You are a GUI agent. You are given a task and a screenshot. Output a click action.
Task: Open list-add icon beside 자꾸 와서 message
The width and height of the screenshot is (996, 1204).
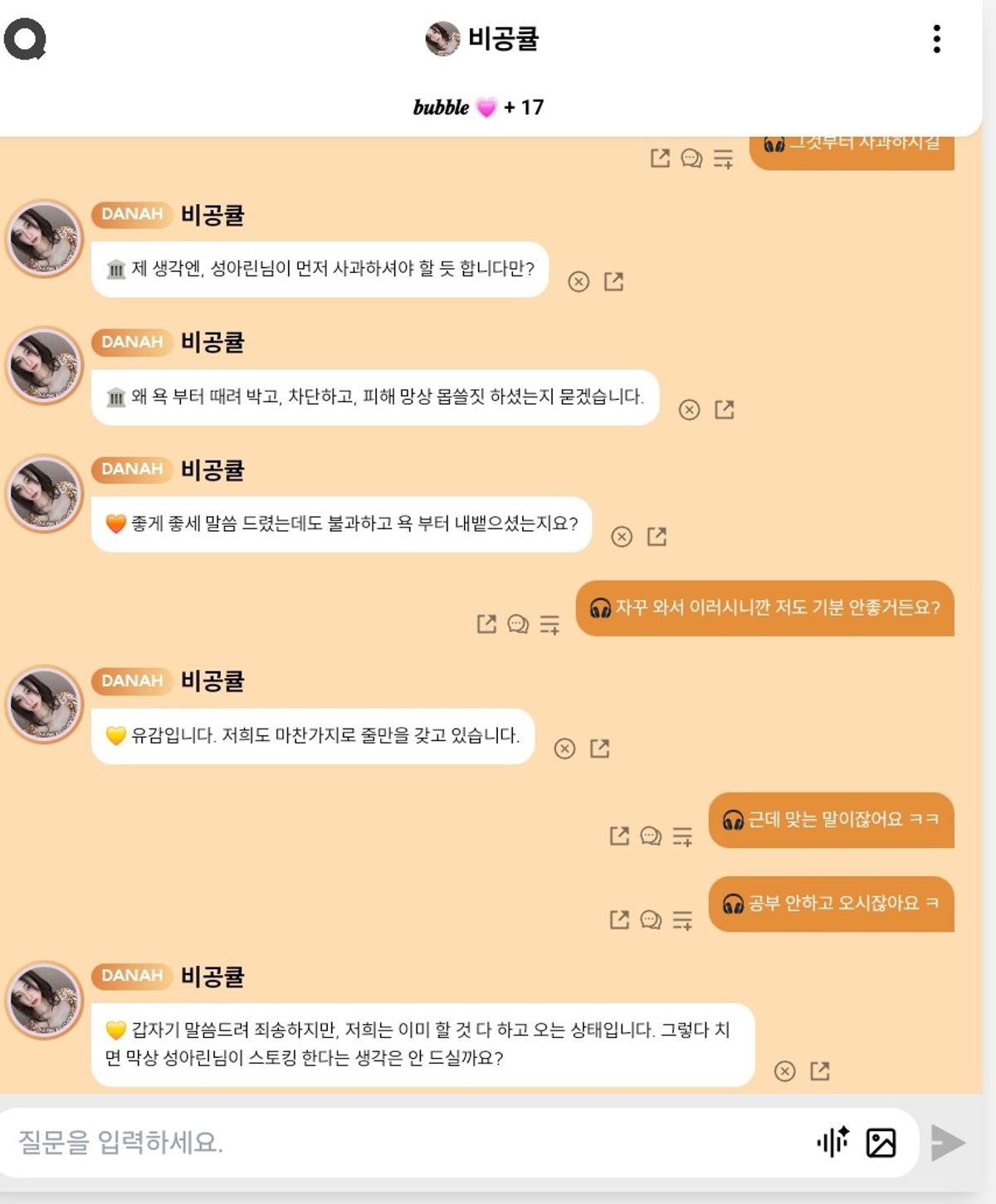[549, 624]
